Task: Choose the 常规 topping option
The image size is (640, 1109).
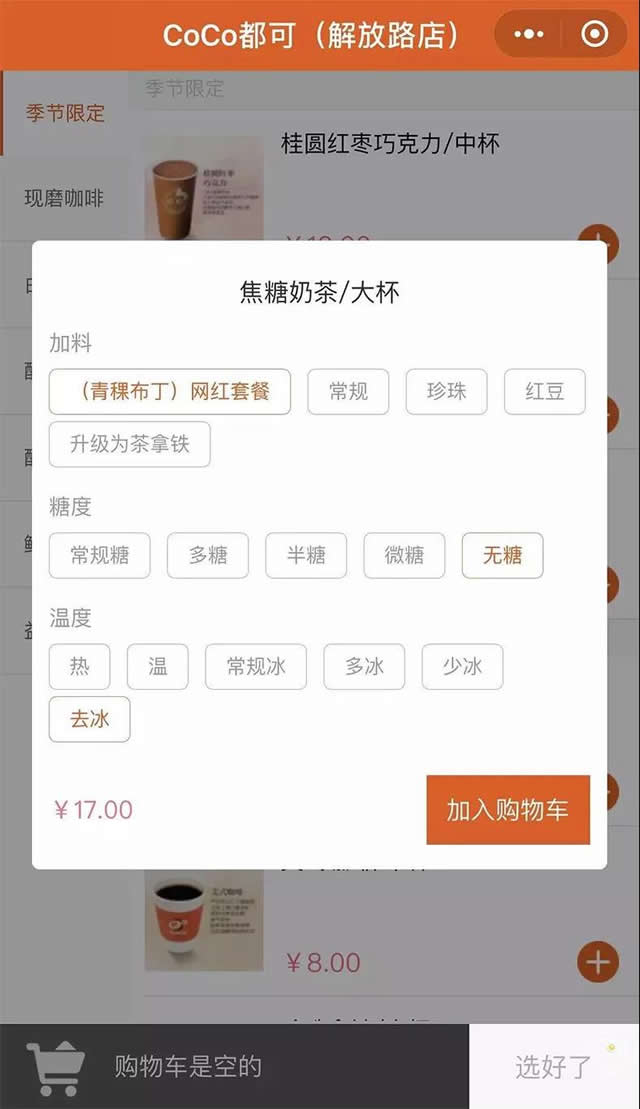Action: pyautogui.click(x=347, y=392)
